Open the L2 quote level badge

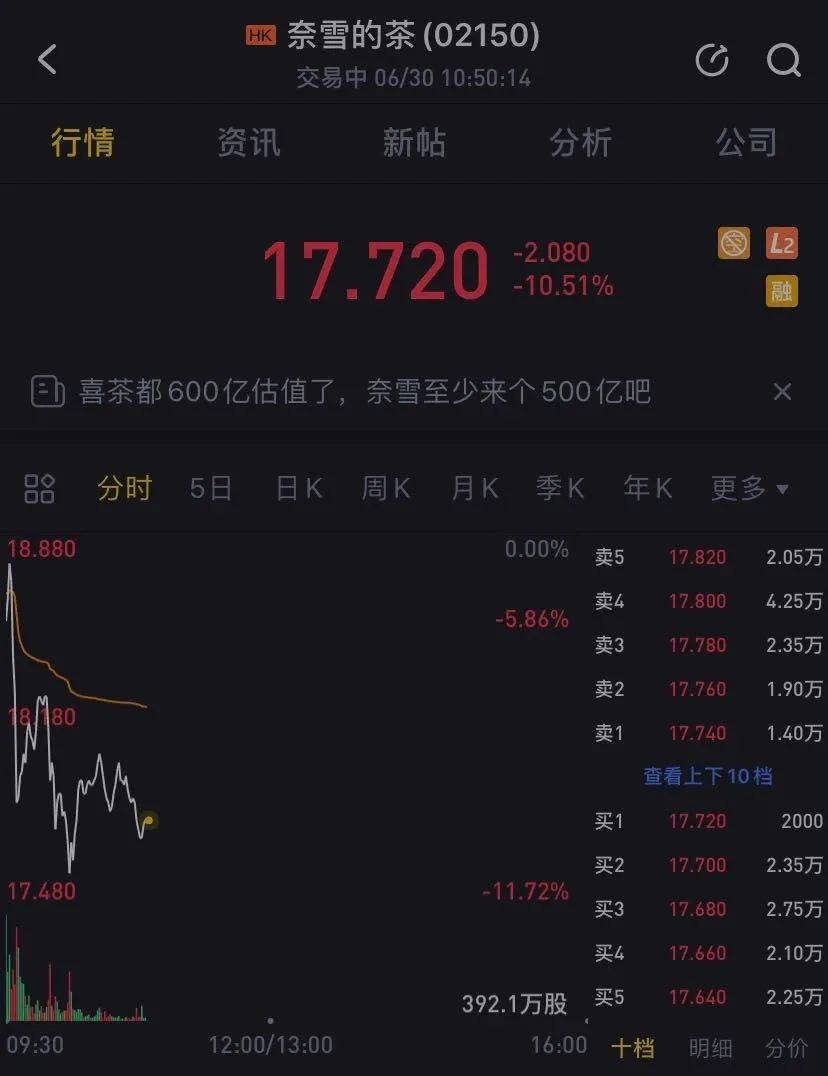click(x=782, y=243)
